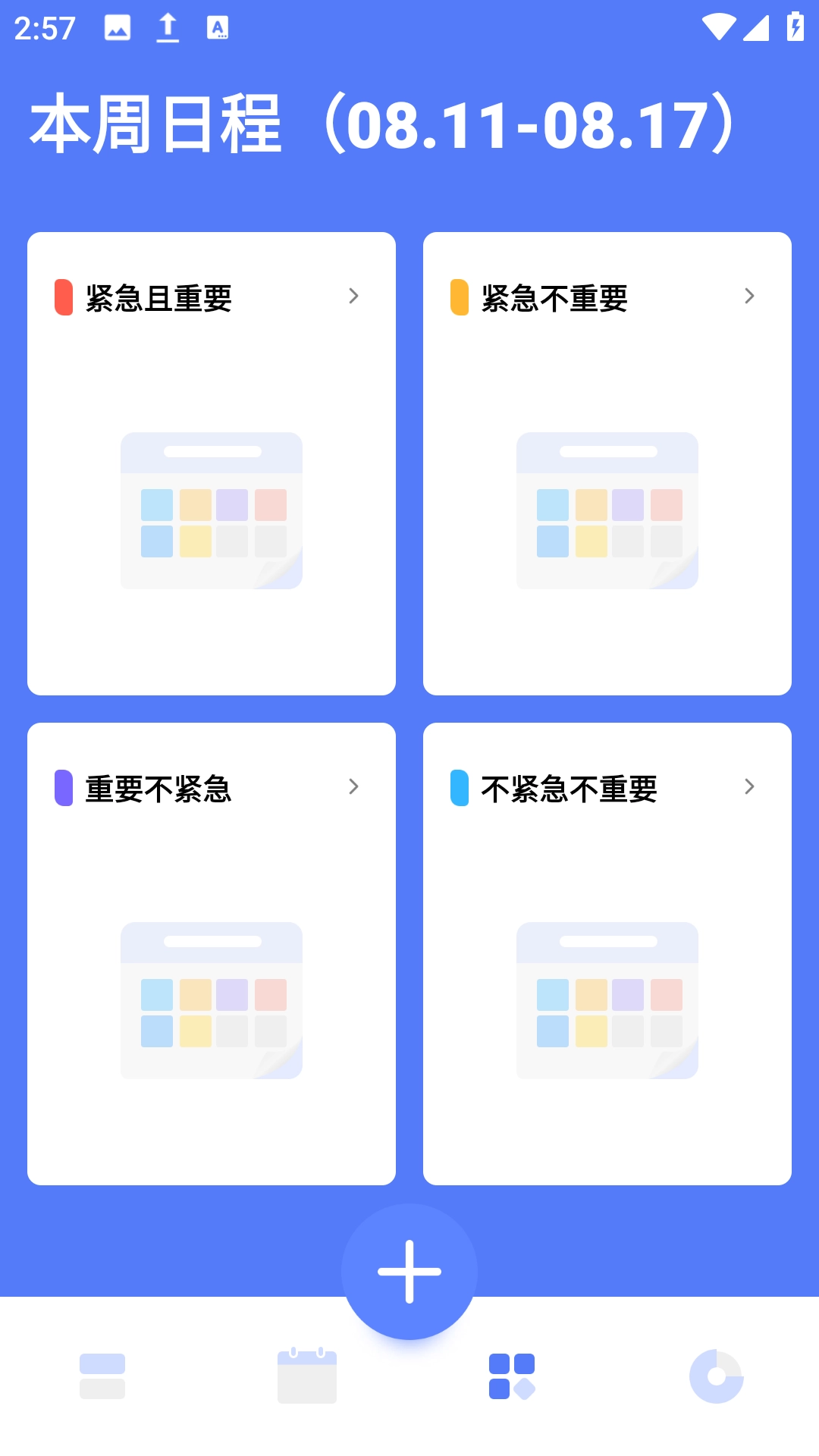Tap the purple marker beside 重要不紧急
The image size is (819, 1456).
(65, 787)
